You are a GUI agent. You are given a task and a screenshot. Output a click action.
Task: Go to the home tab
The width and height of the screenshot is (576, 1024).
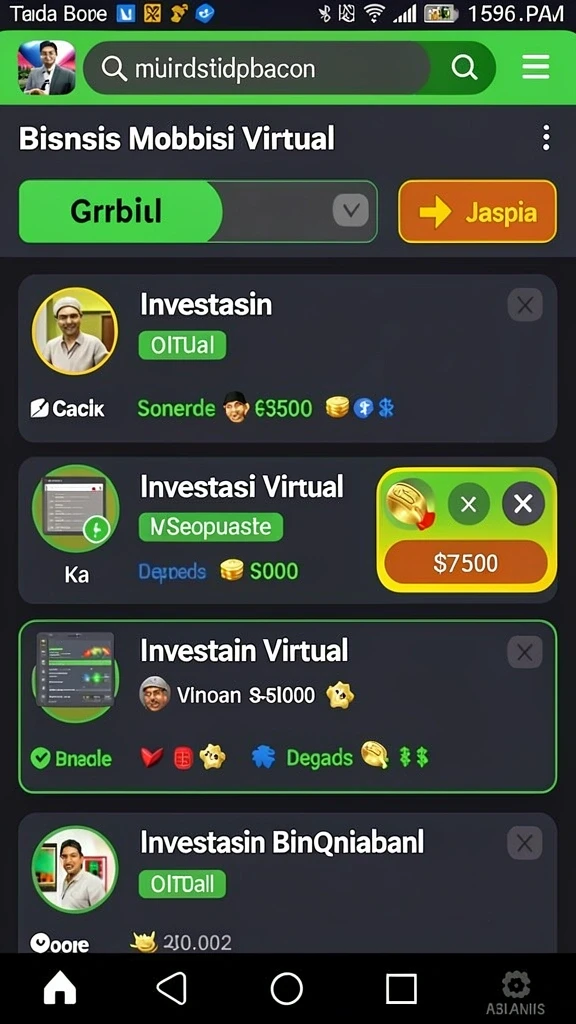pyautogui.click(x=60, y=988)
